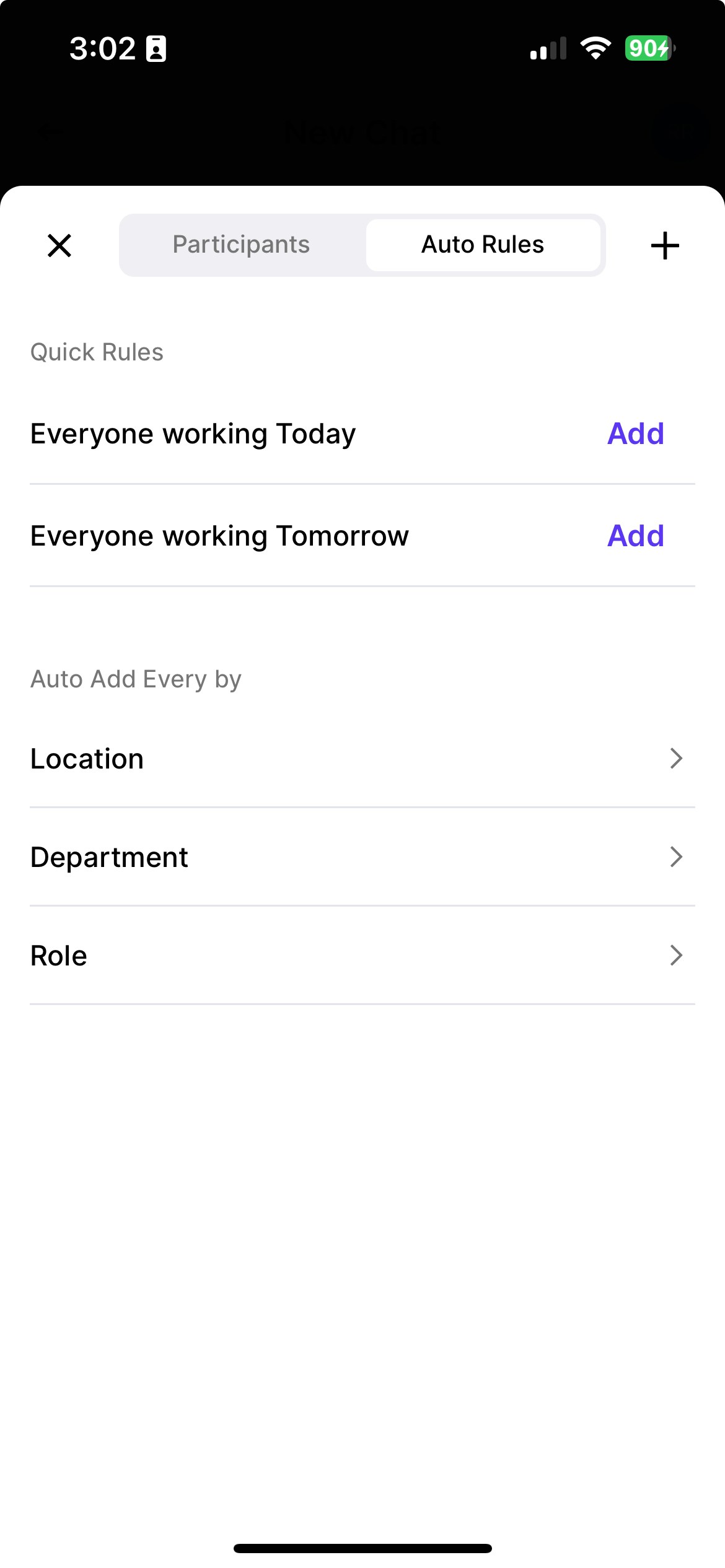The image size is (725, 1568).
Task: Close the Auto Rules sheet
Action: pos(59,245)
